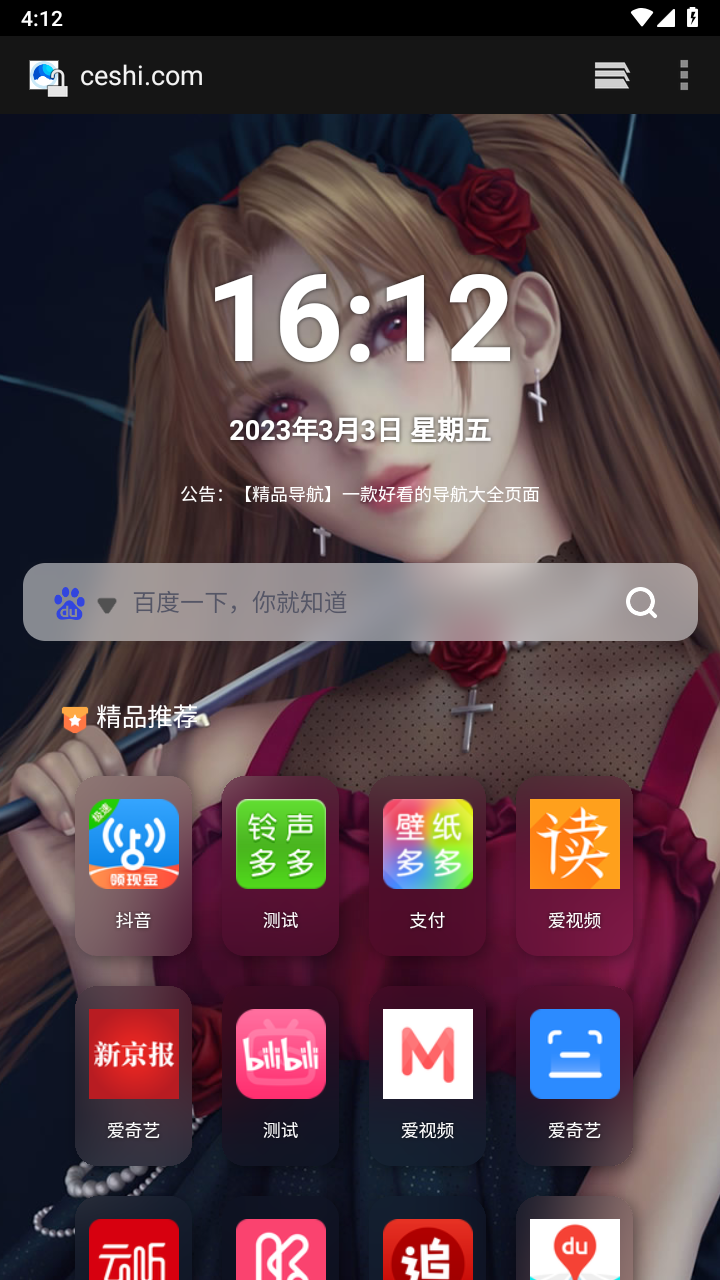Open the 爱奇艺 tile with 新京报 icon
Screen dimensions: 720x1280
(x=133, y=1076)
